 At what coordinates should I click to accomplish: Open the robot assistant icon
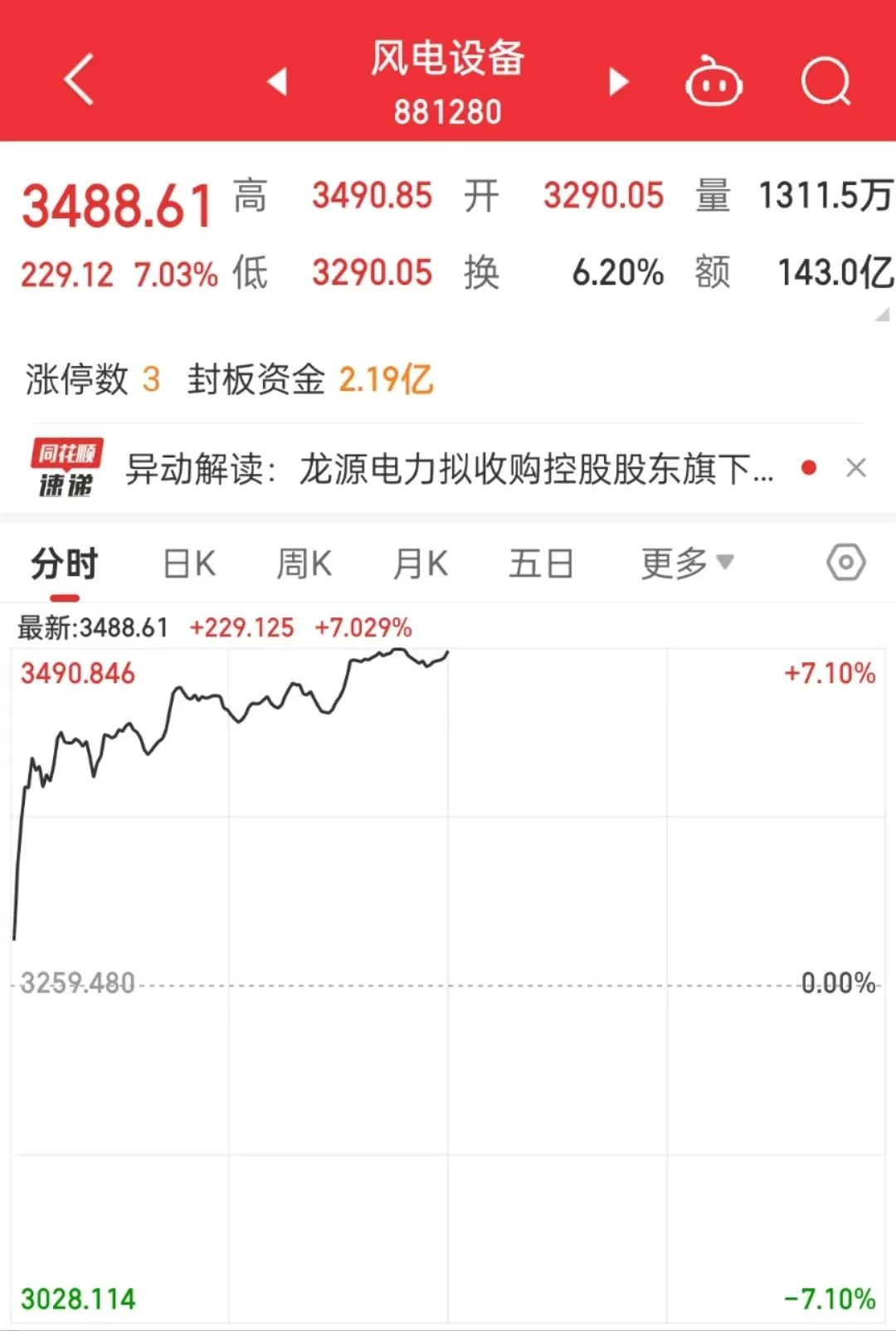(713, 82)
